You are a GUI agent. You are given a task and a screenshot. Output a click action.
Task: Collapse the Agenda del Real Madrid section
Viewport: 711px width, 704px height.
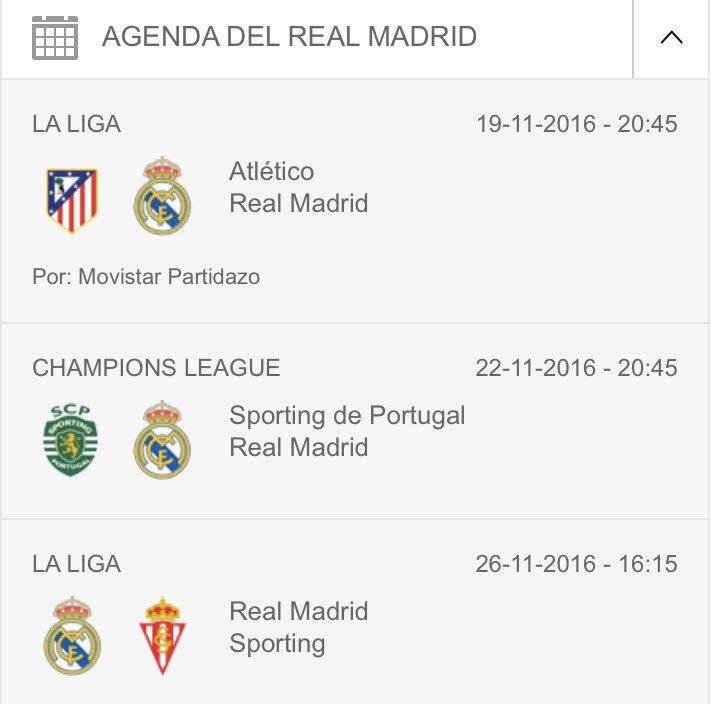pyautogui.click(x=671, y=39)
